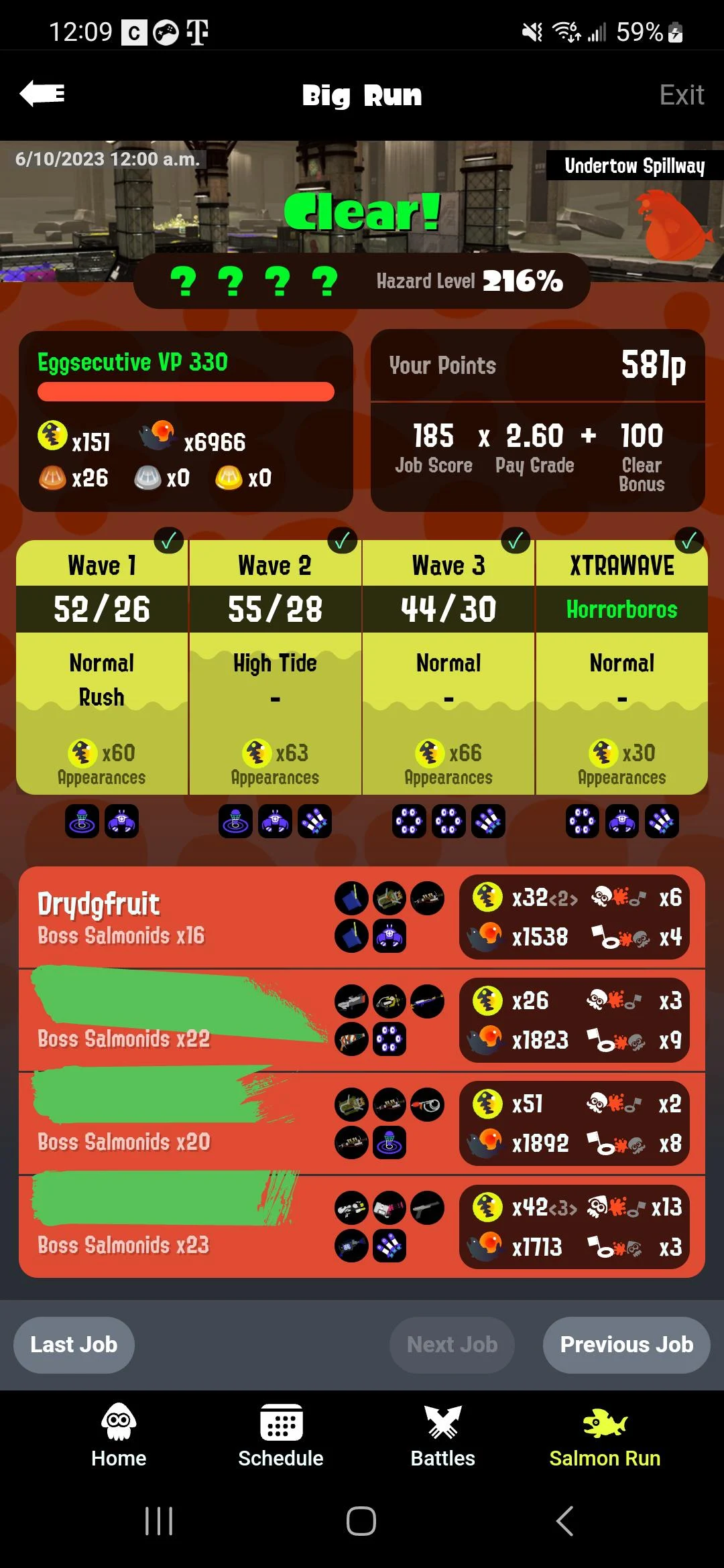
Task: Tap the system back button
Action: click(x=565, y=1520)
